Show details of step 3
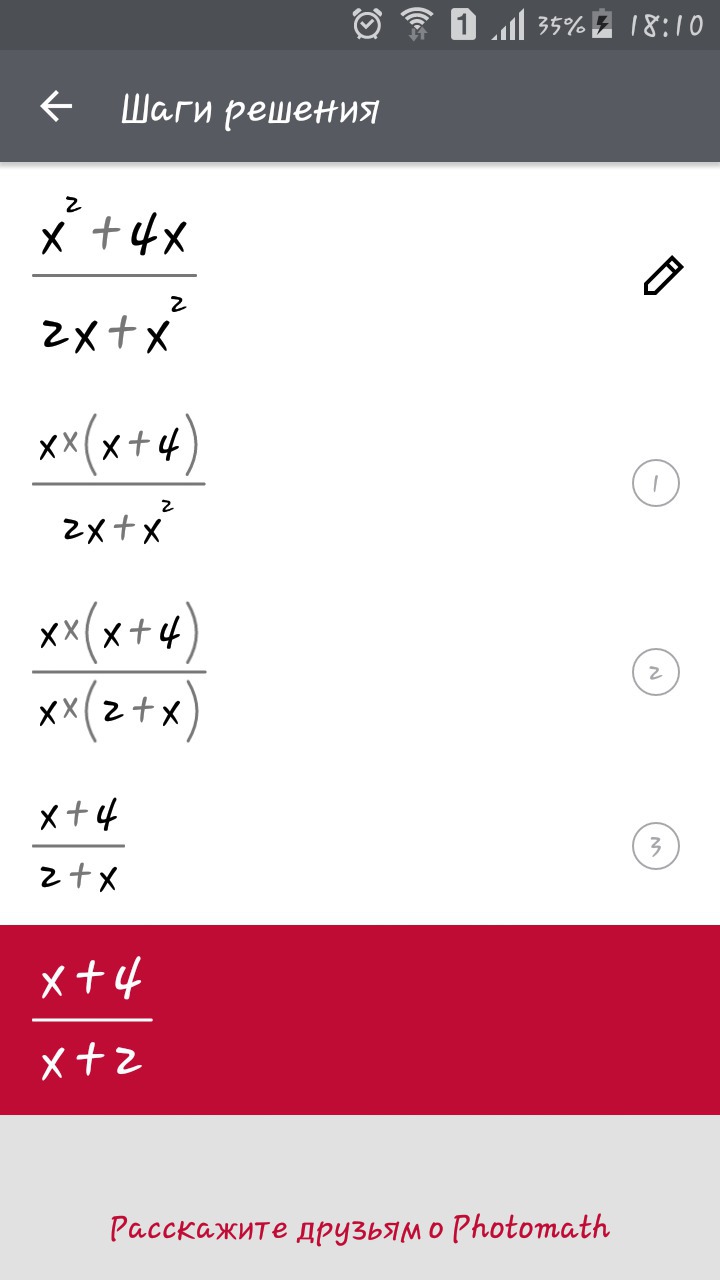Viewport: 720px width, 1280px height. pyautogui.click(x=656, y=847)
